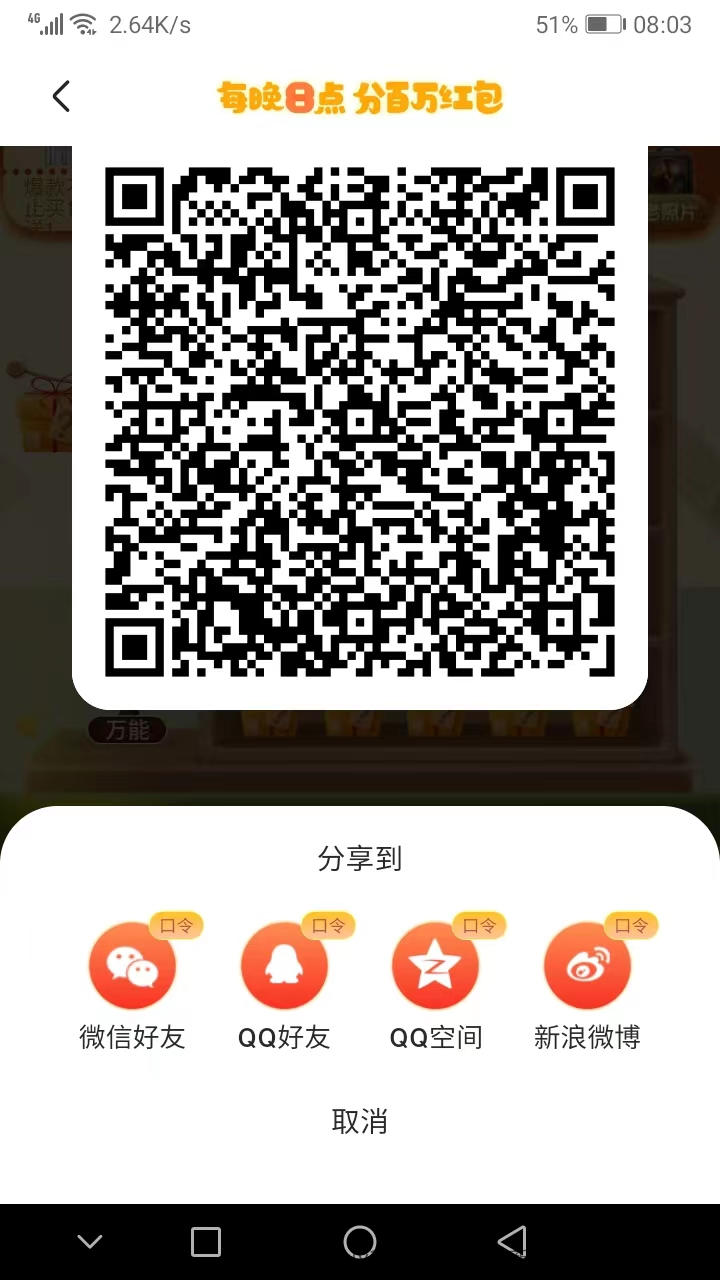Share to 微信好友
720x1280 pixels.
pyautogui.click(x=132, y=967)
